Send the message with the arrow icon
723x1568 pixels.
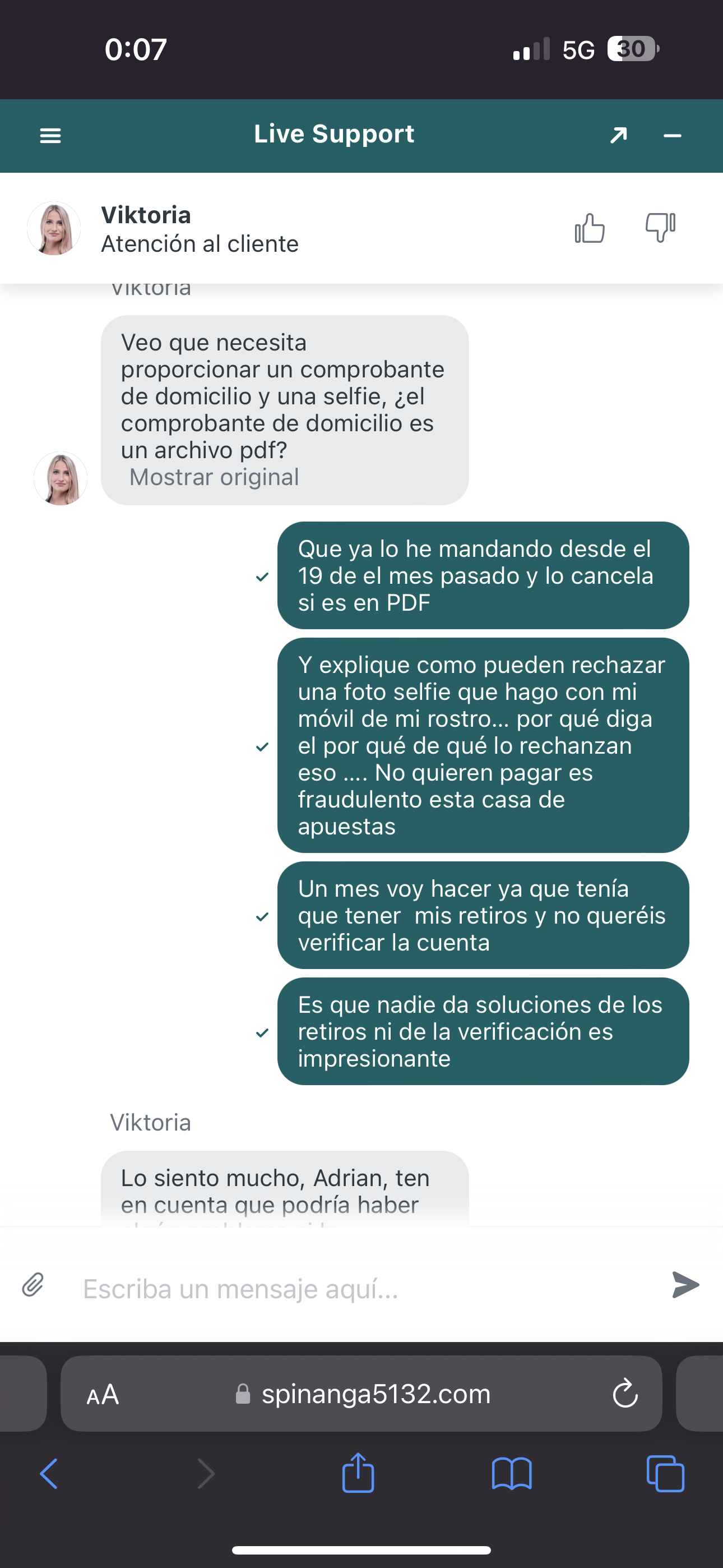pos(685,1285)
